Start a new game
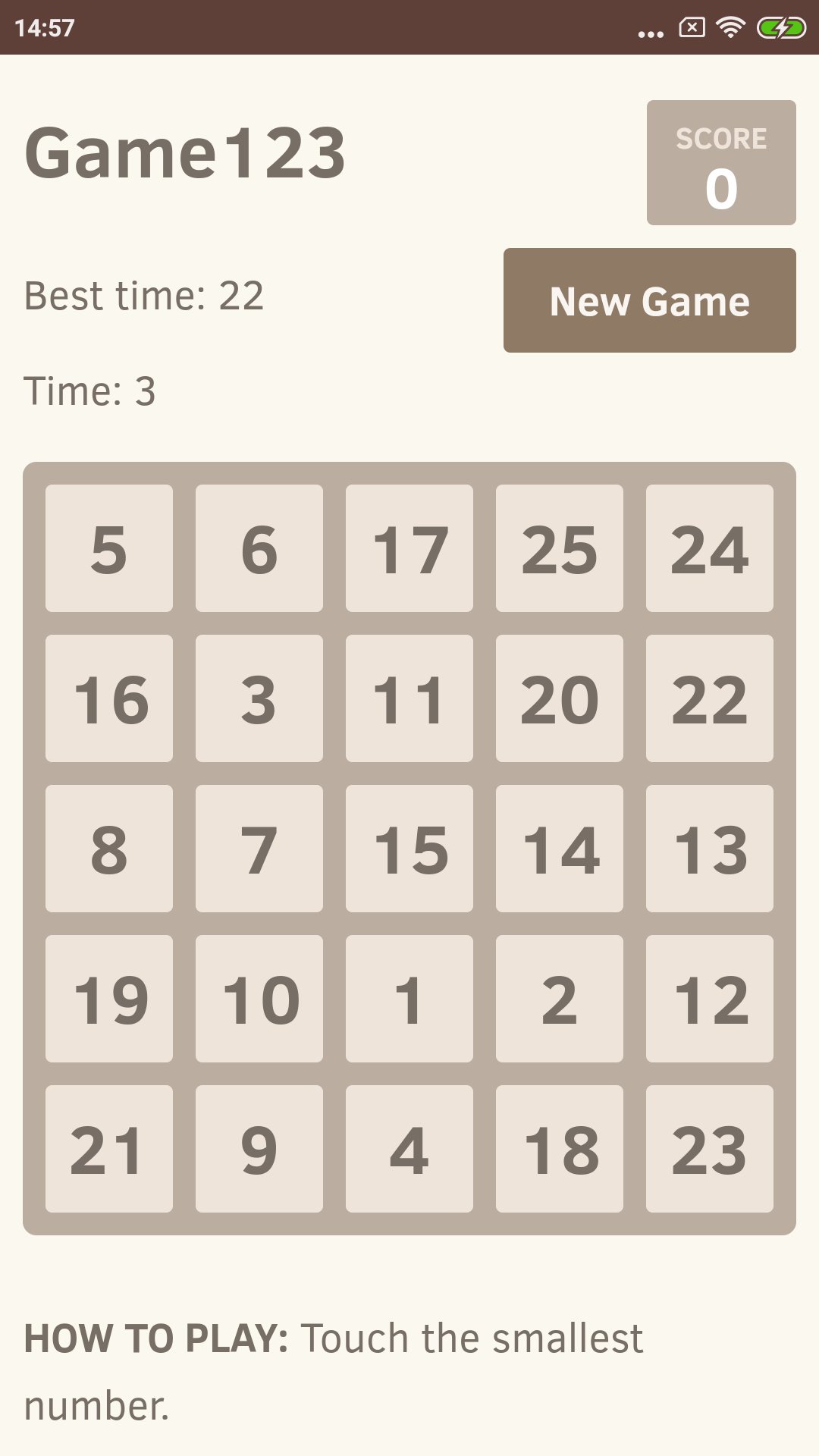 pyautogui.click(x=649, y=300)
